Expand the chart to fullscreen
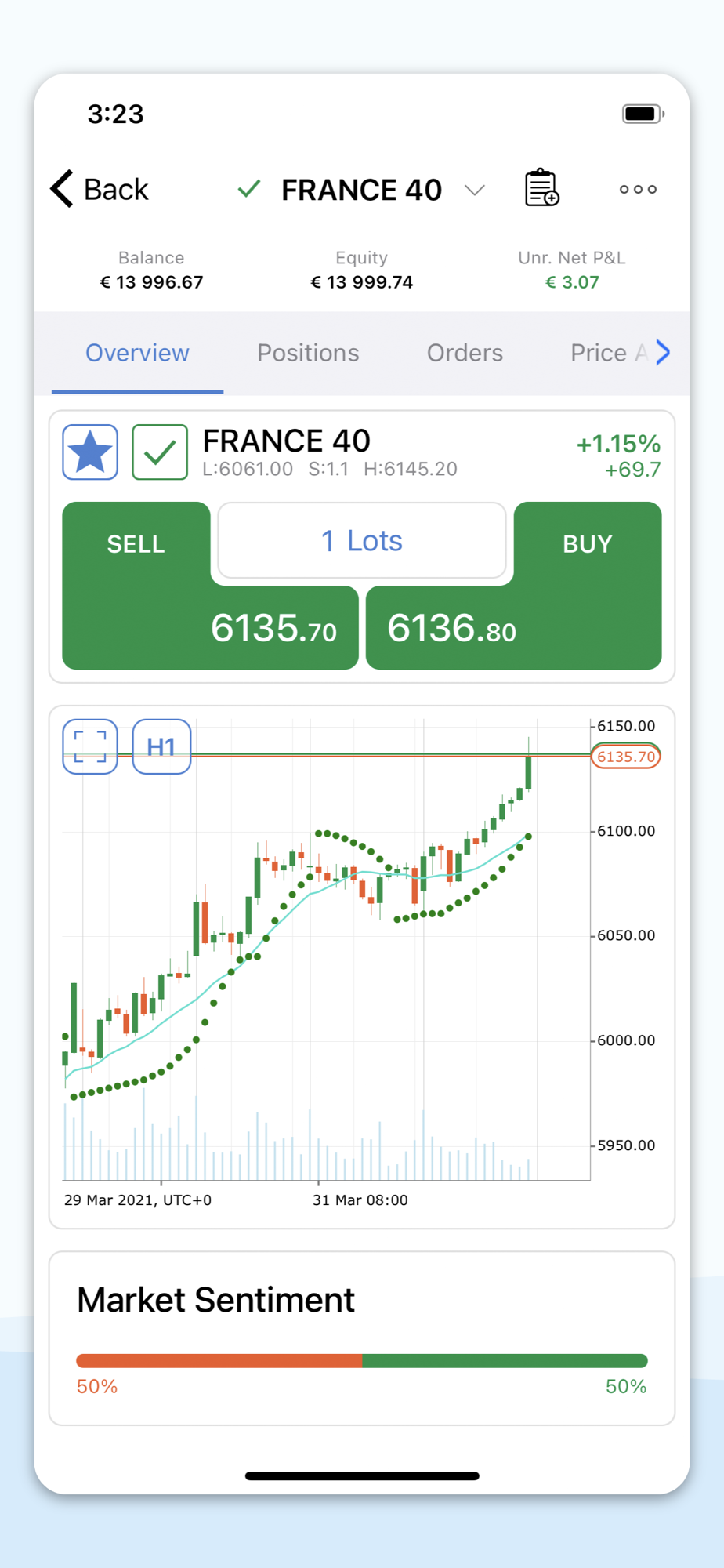Screen dimensions: 724x1568 pyautogui.click(x=90, y=746)
